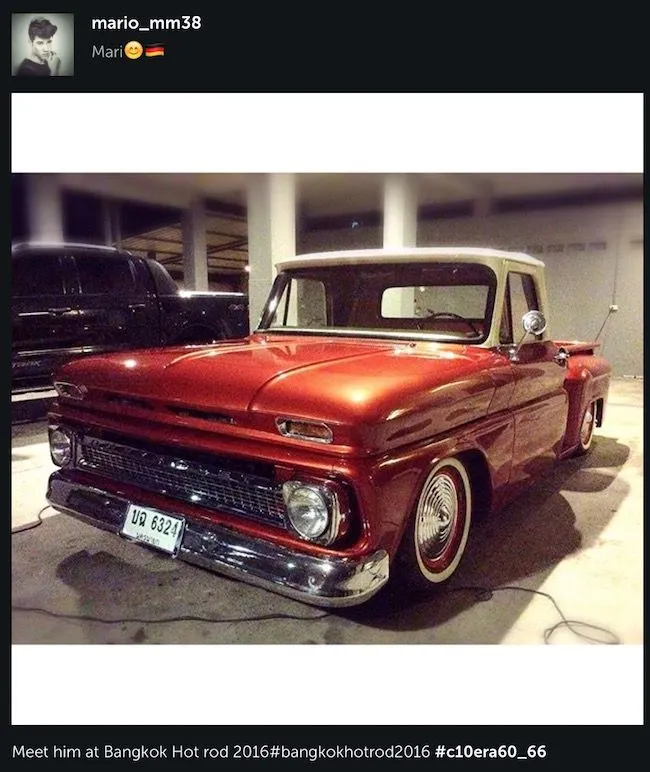Tap the mario_mm38 username
650x772 pixels.
point(146,23)
